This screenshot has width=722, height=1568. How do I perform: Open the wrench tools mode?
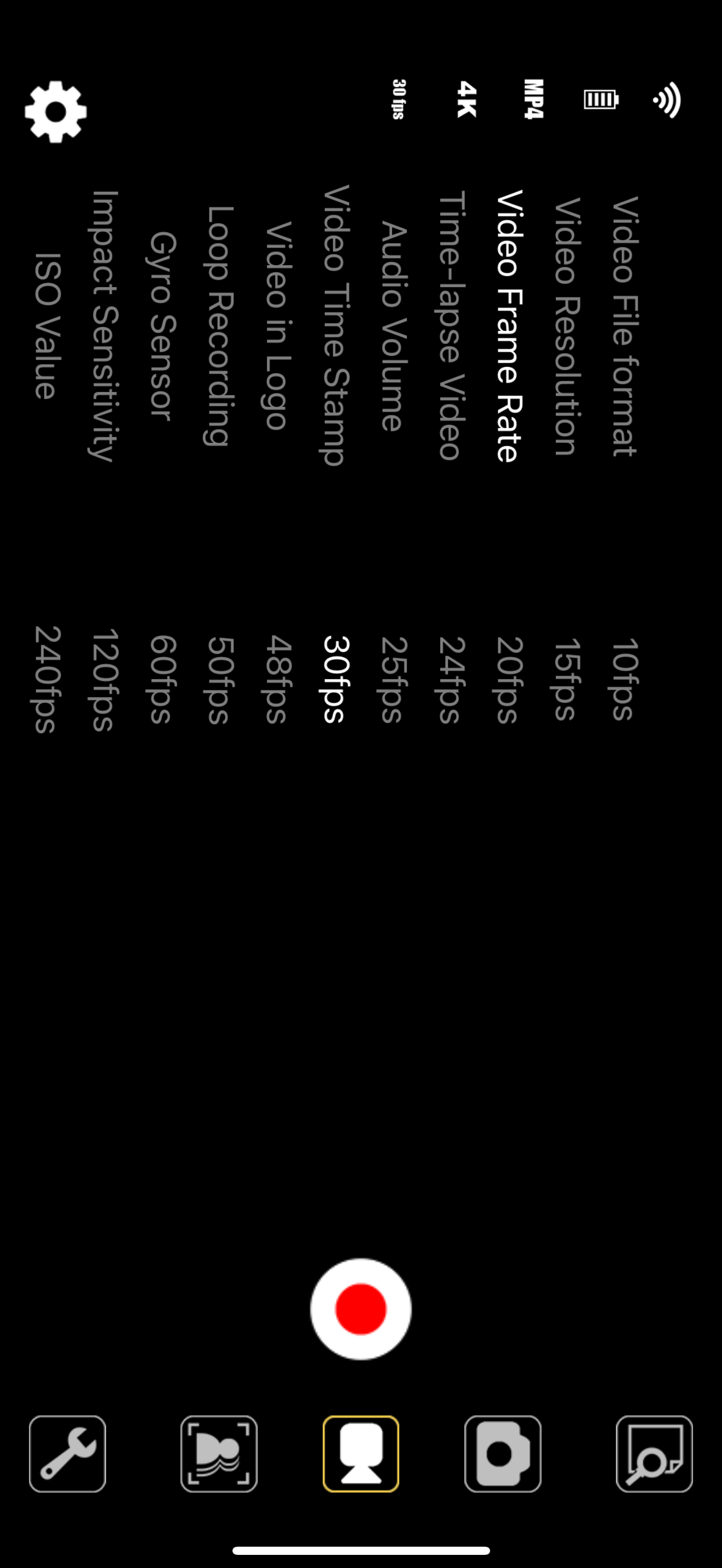[68, 1454]
